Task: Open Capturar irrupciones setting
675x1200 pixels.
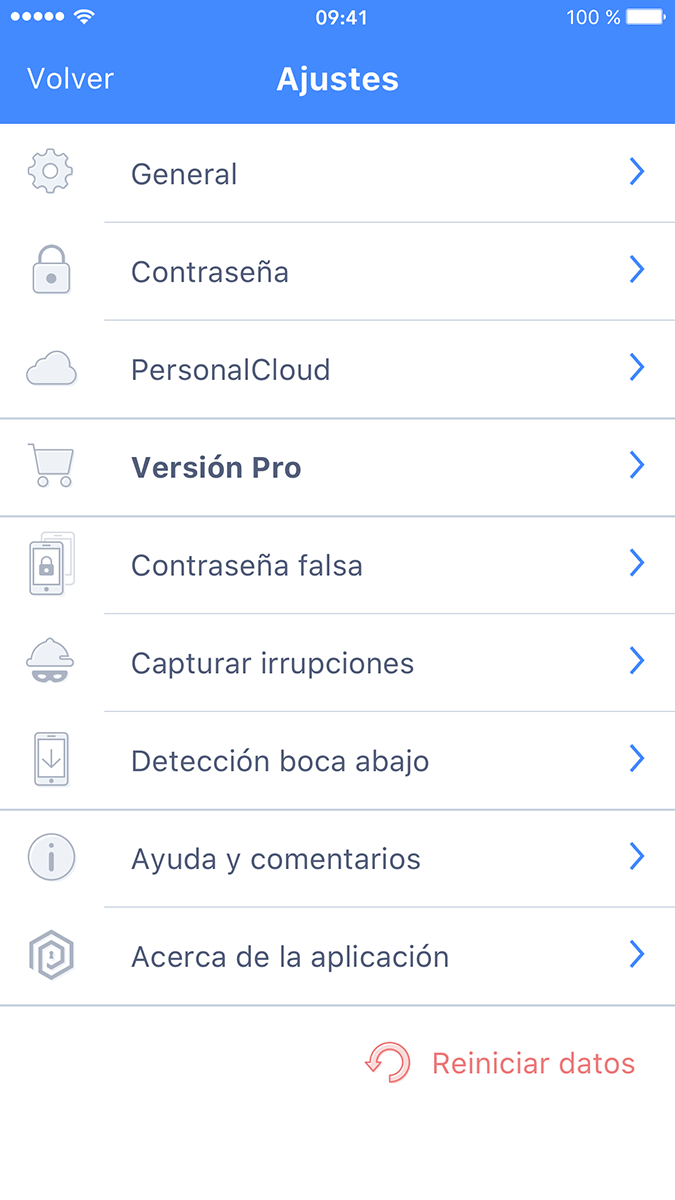Action: pos(337,663)
